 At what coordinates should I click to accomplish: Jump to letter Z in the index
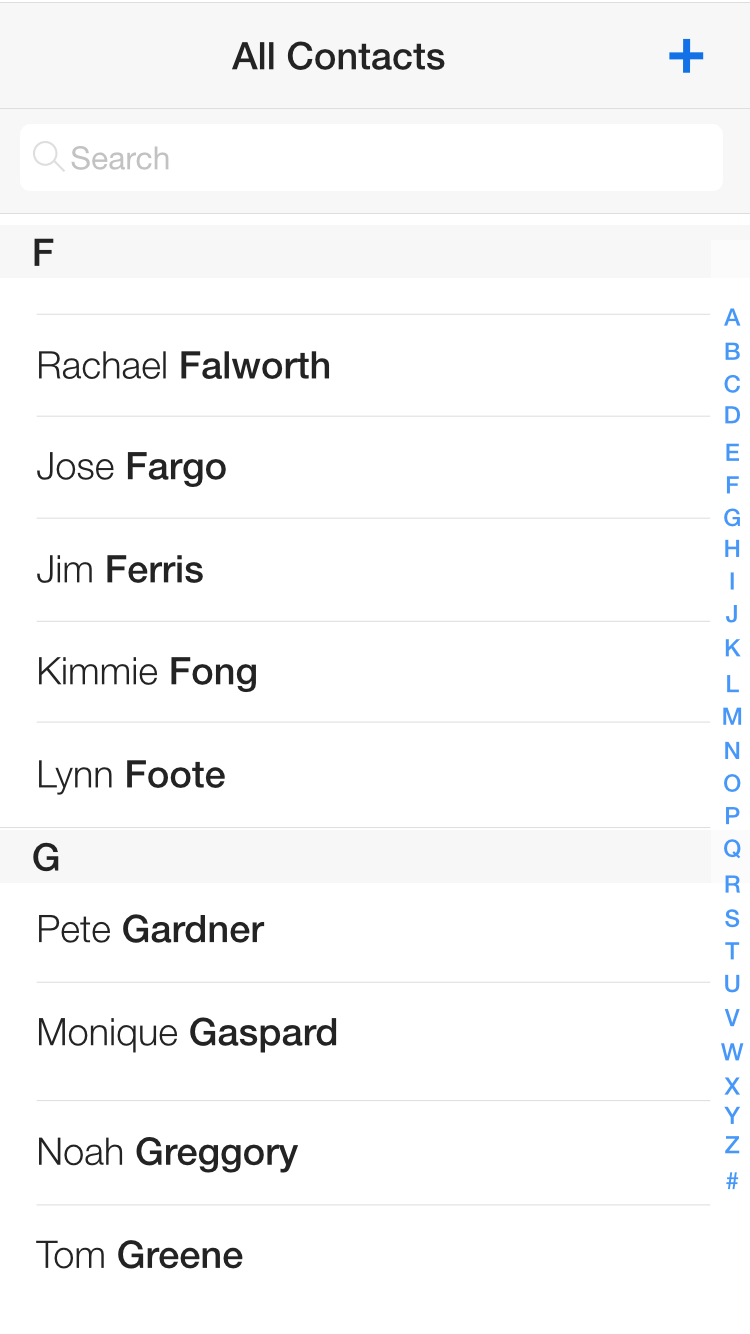click(732, 1145)
